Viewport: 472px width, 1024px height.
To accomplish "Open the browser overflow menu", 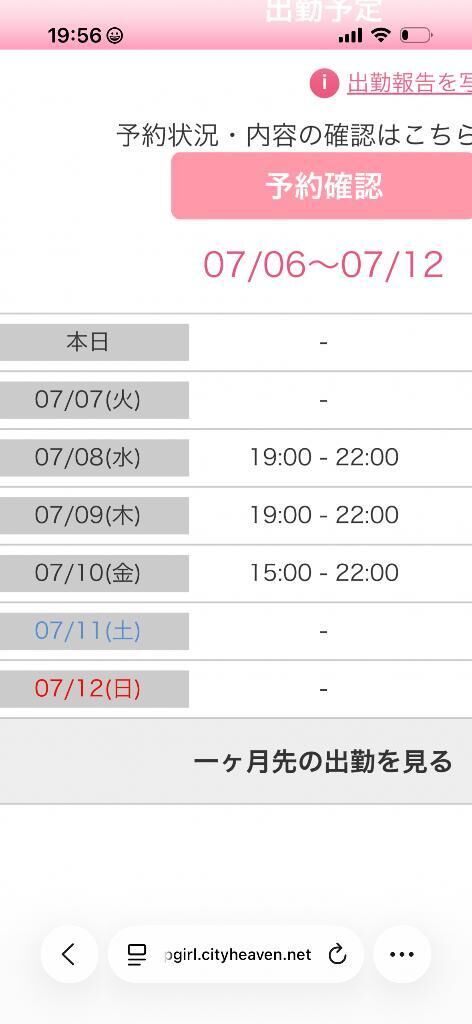I will point(401,954).
